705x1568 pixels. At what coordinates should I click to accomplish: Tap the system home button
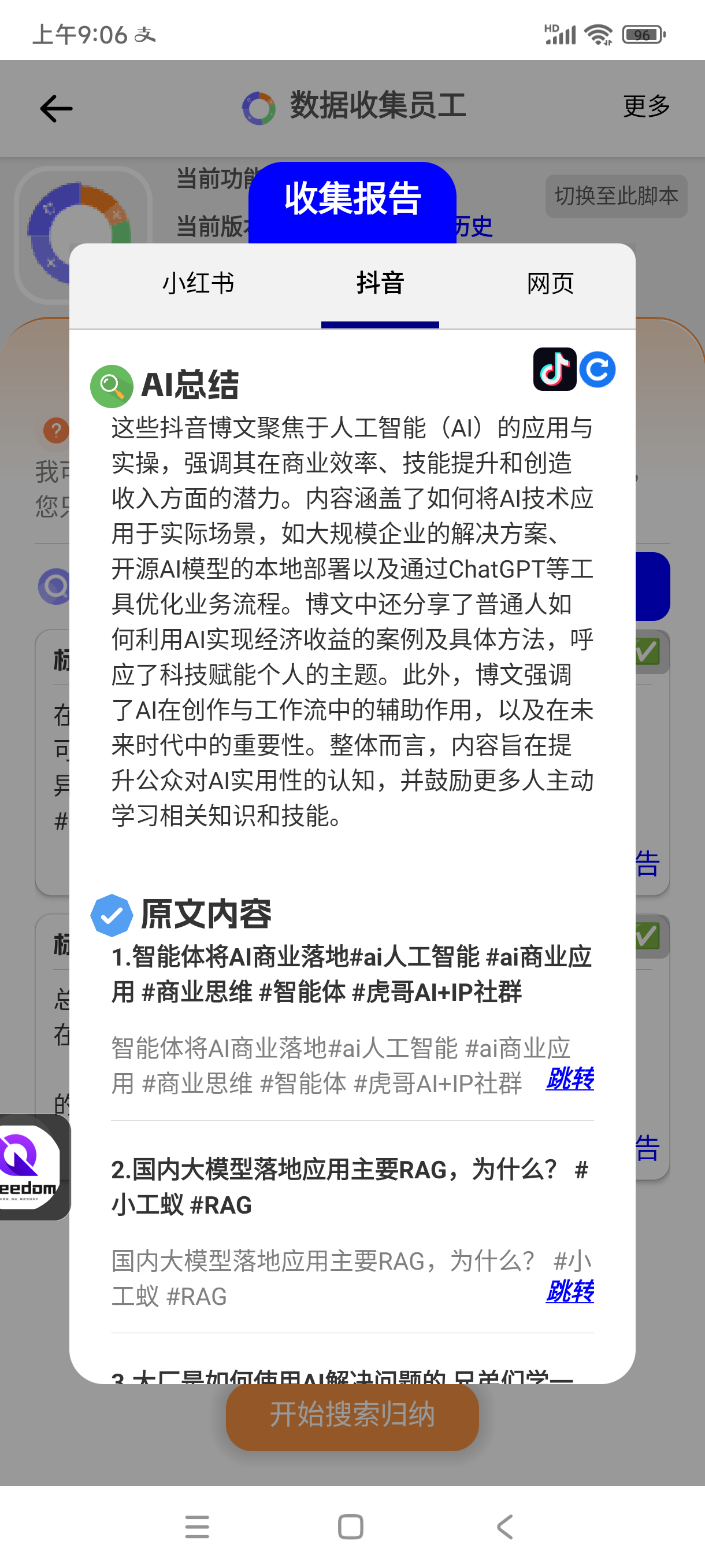point(350,1526)
